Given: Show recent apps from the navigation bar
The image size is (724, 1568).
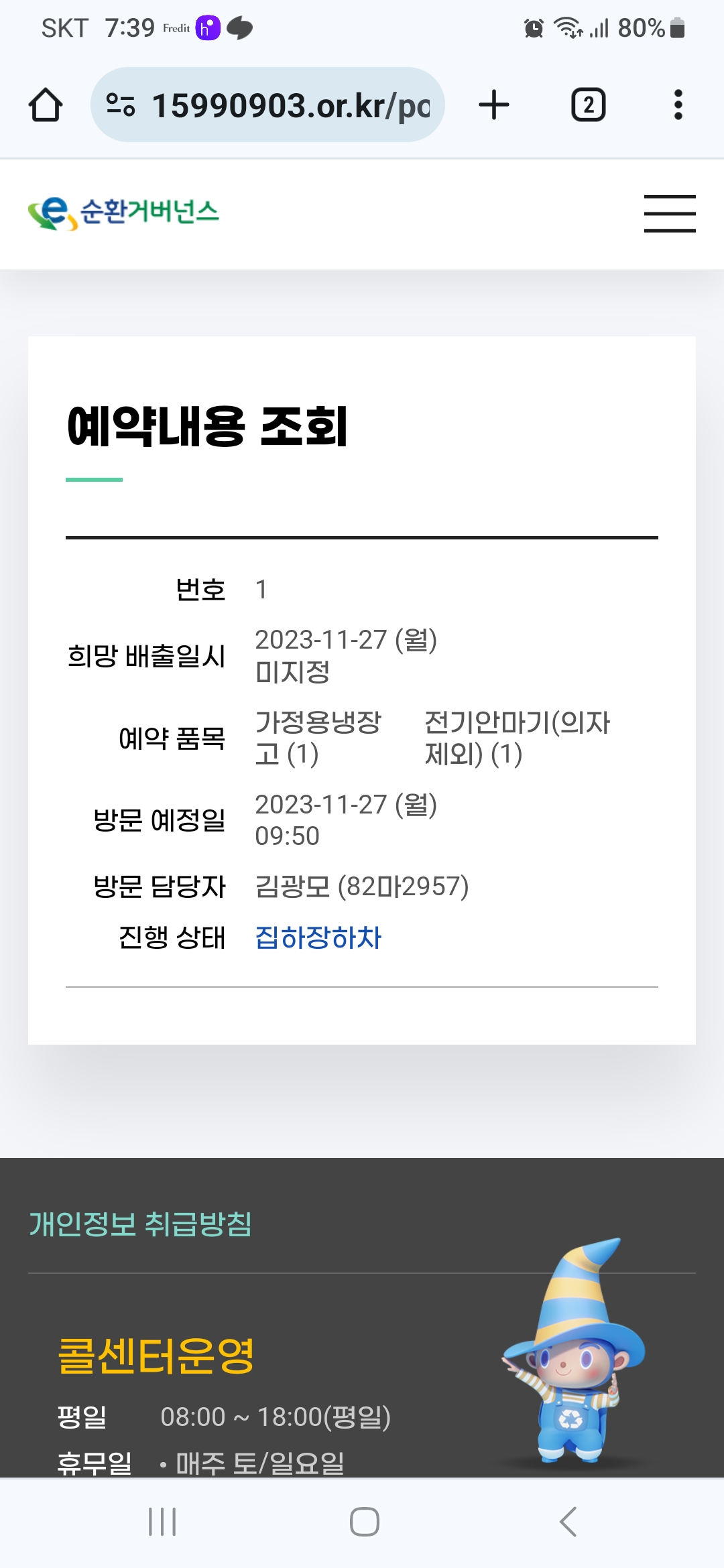Looking at the screenshot, I should [x=162, y=1522].
